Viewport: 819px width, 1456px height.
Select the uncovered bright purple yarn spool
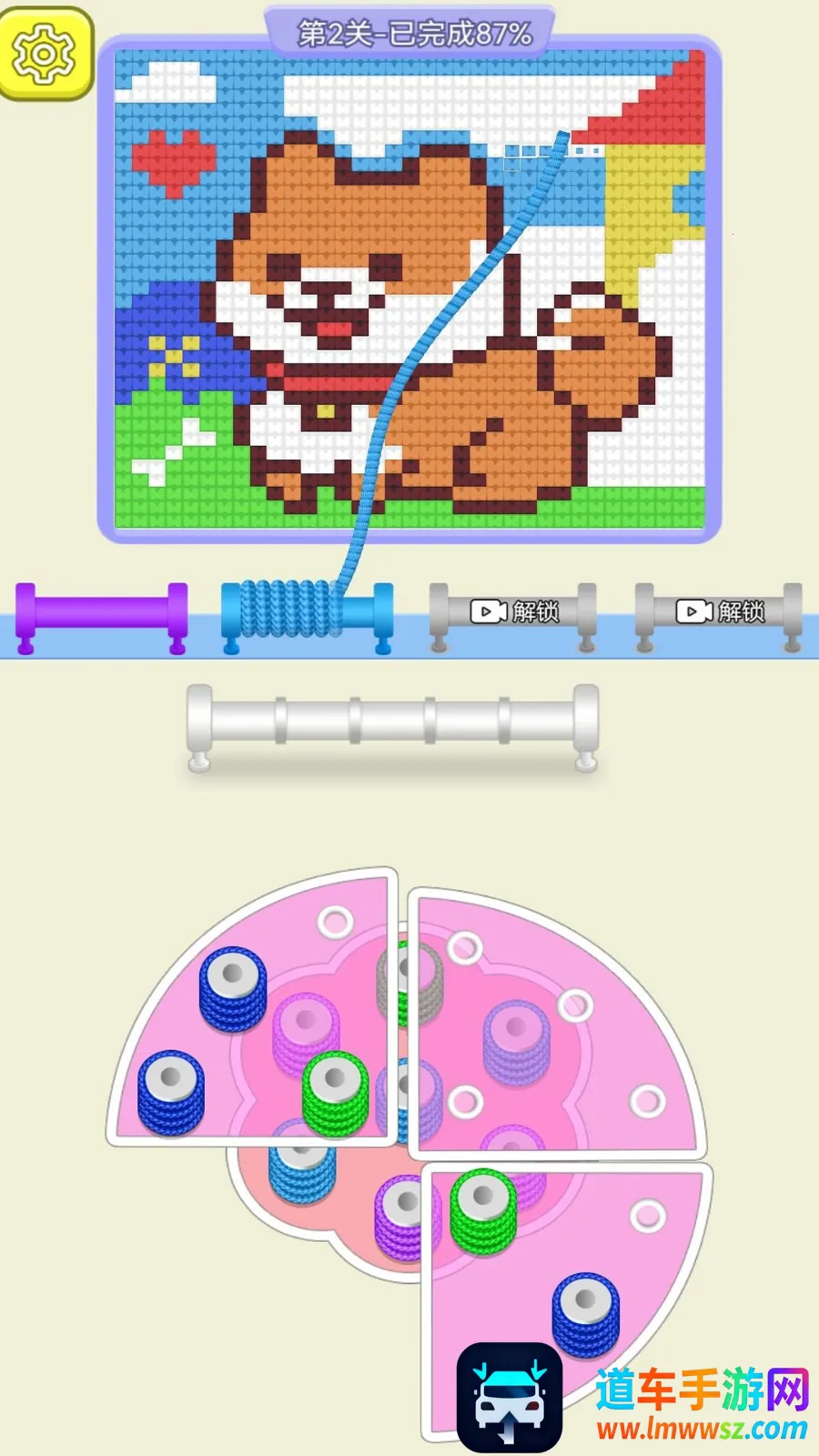[x=406, y=1217]
